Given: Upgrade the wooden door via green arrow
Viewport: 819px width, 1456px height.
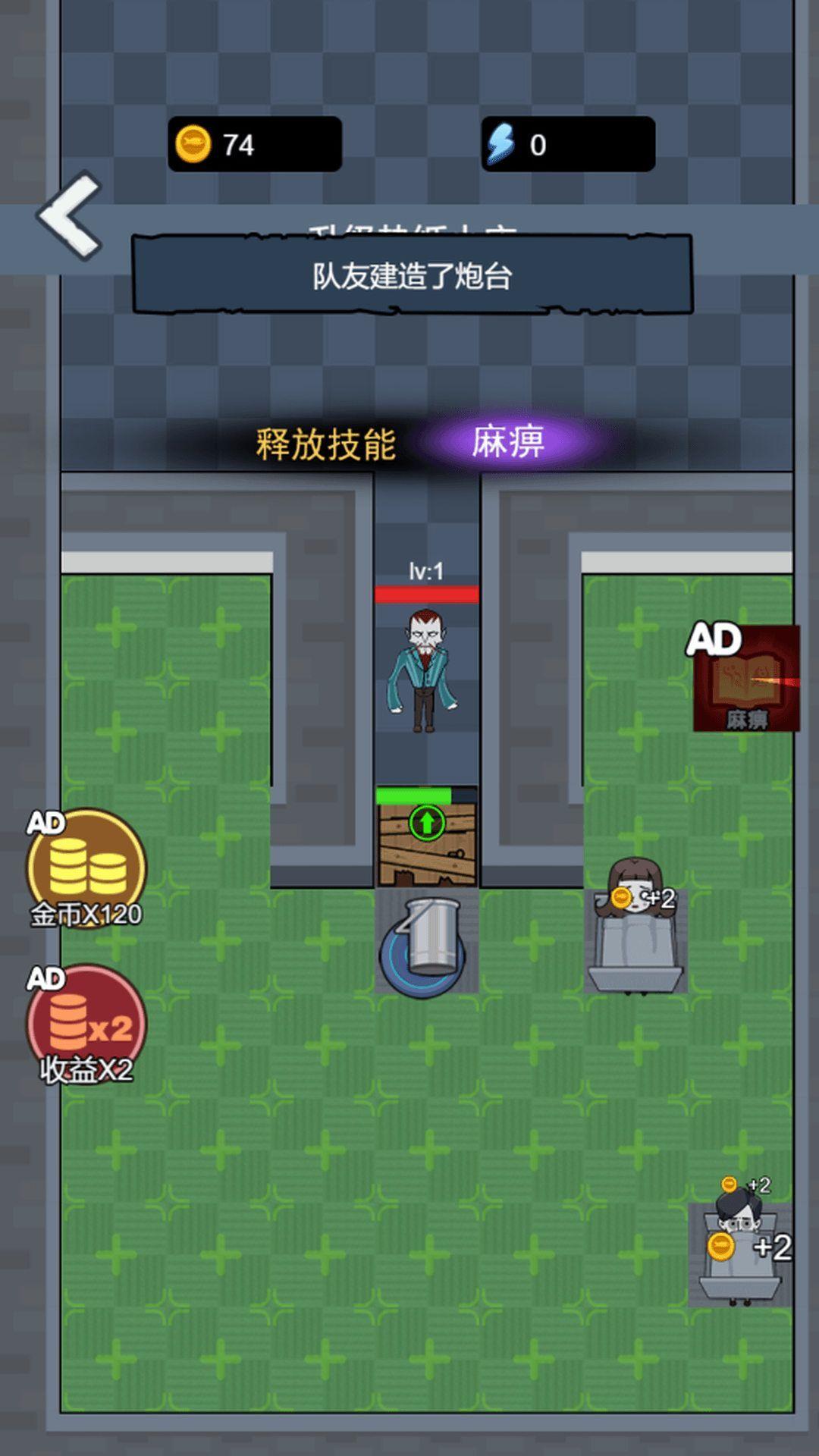Looking at the screenshot, I should point(426,823).
